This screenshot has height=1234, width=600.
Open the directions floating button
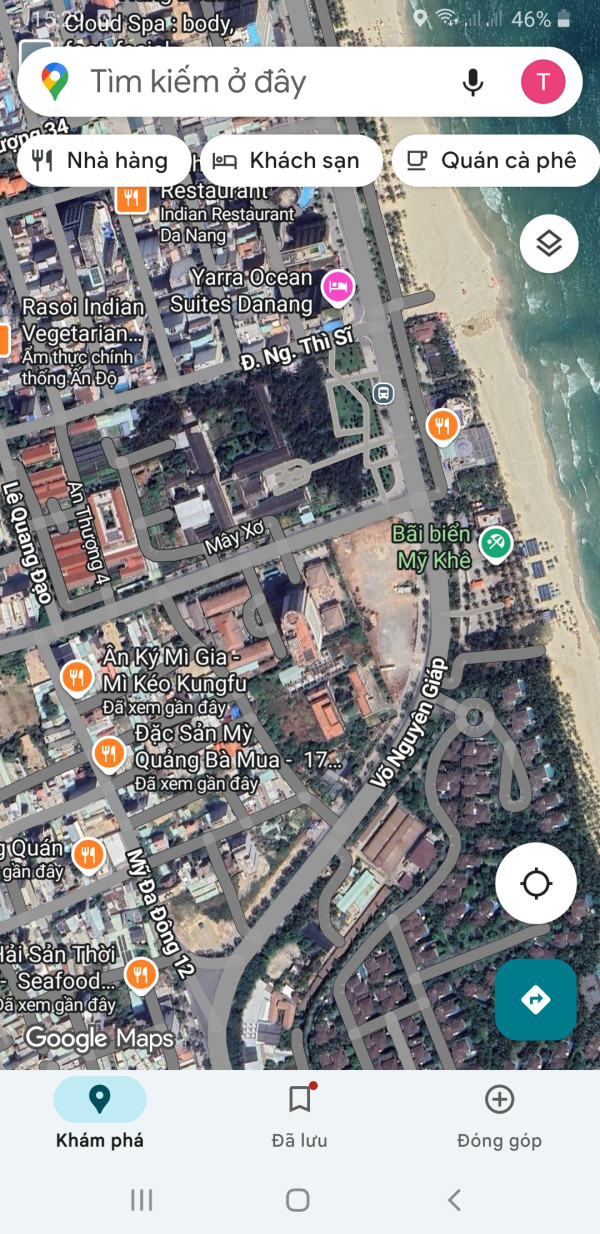coord(536,999)
